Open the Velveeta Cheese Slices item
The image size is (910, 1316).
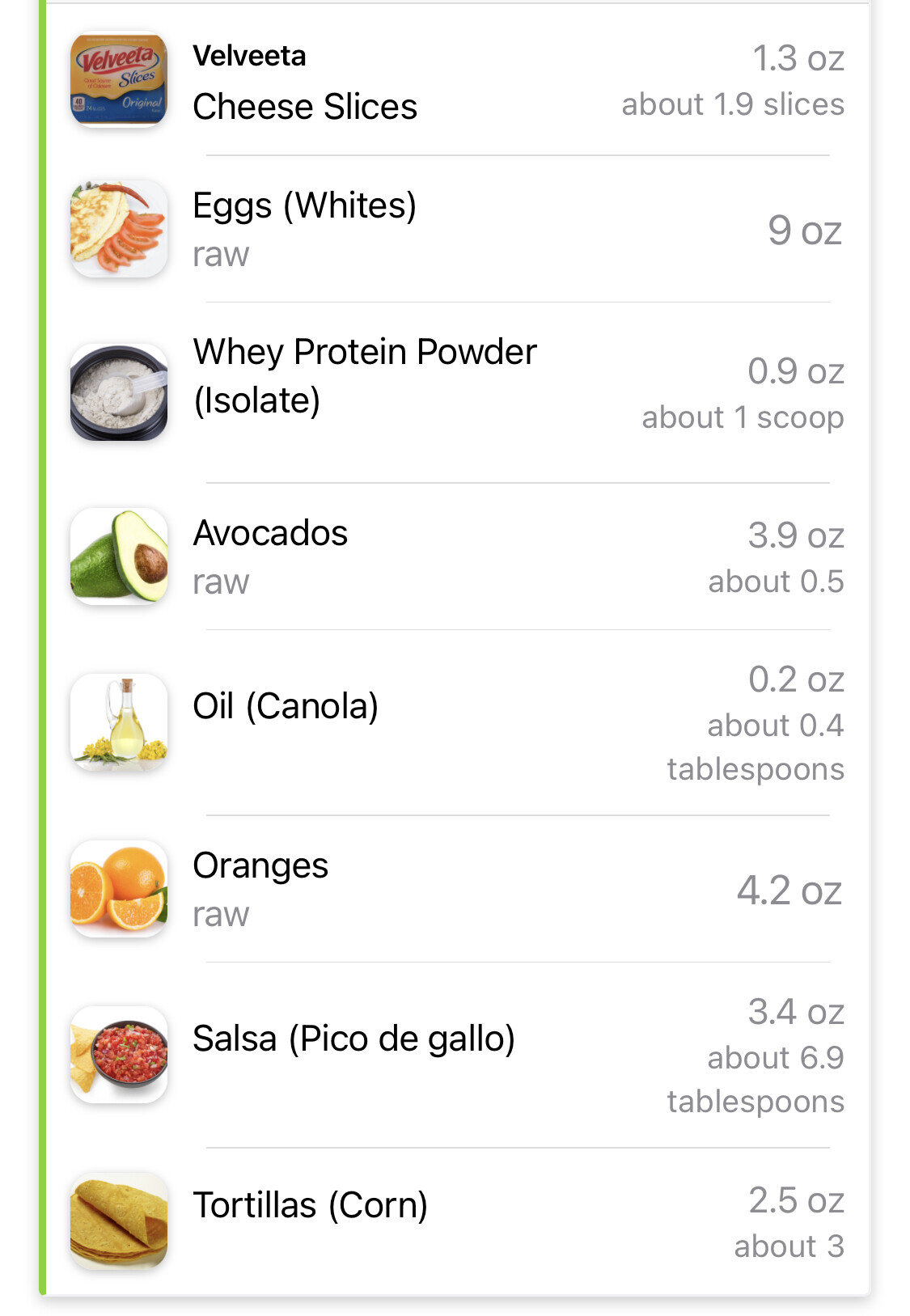(x=304, y=82)
